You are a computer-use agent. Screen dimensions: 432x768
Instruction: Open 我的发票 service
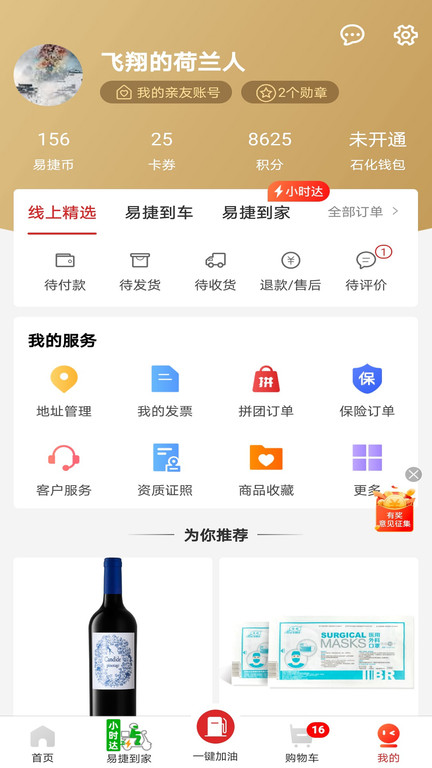click(165, 391)
